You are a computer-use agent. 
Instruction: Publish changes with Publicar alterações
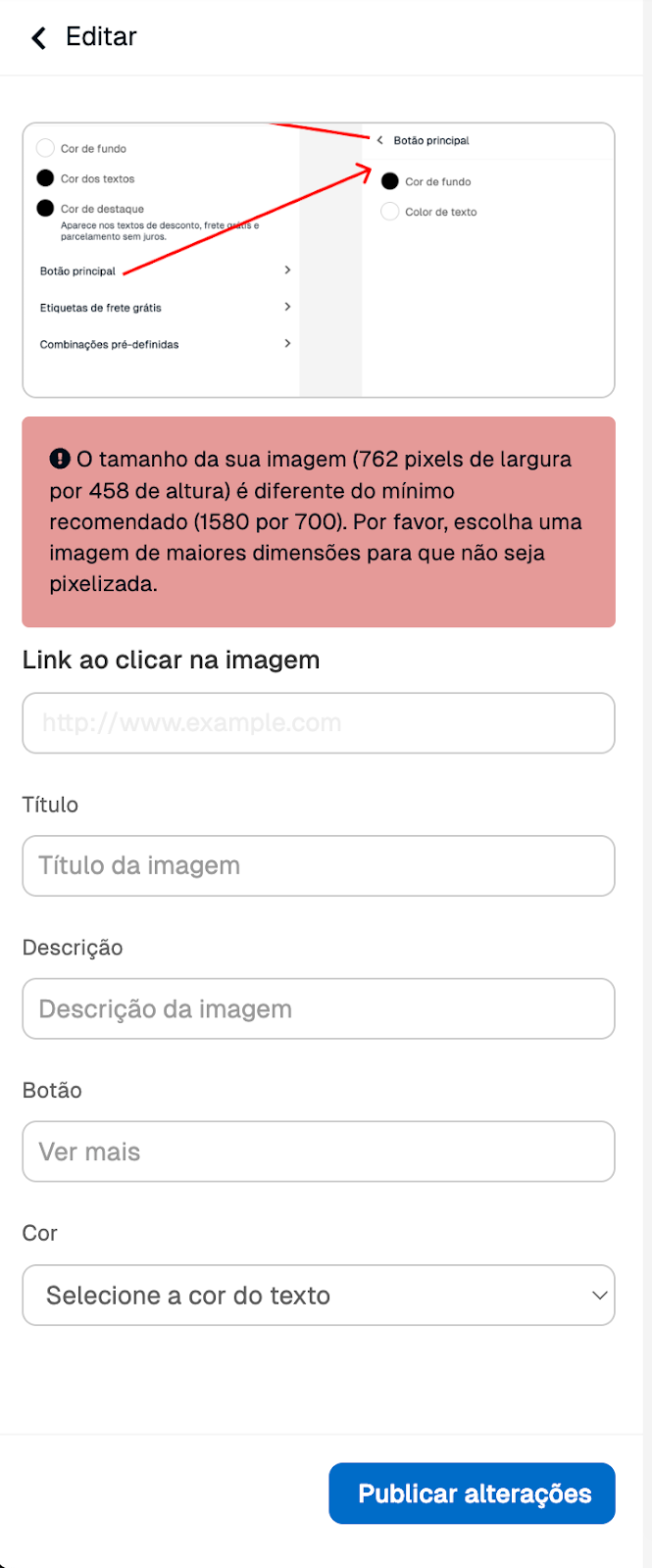472,1493
